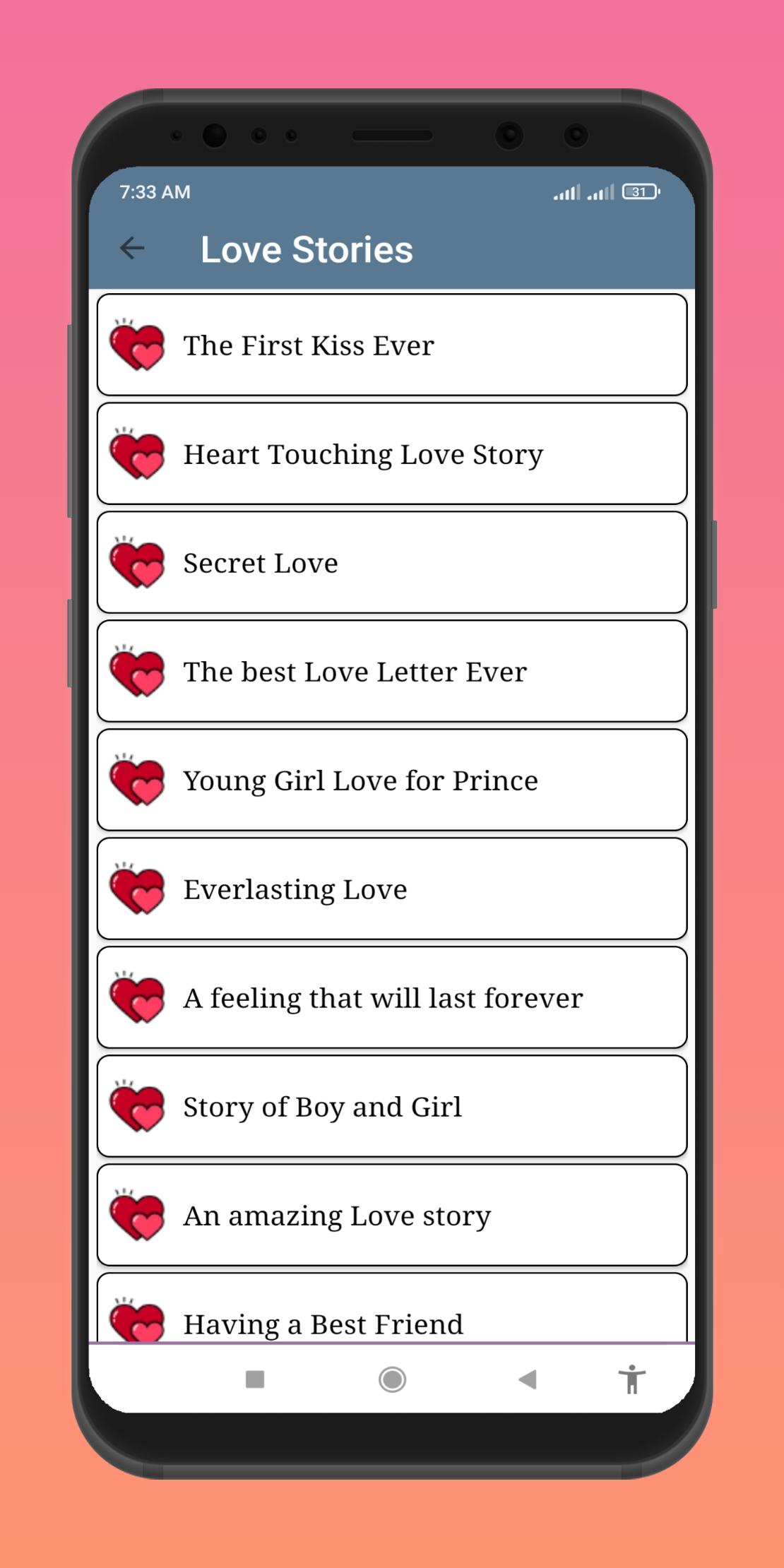Open the Everlasting Love story
This screenshot has width=784, height=1568.
point(392,889)
